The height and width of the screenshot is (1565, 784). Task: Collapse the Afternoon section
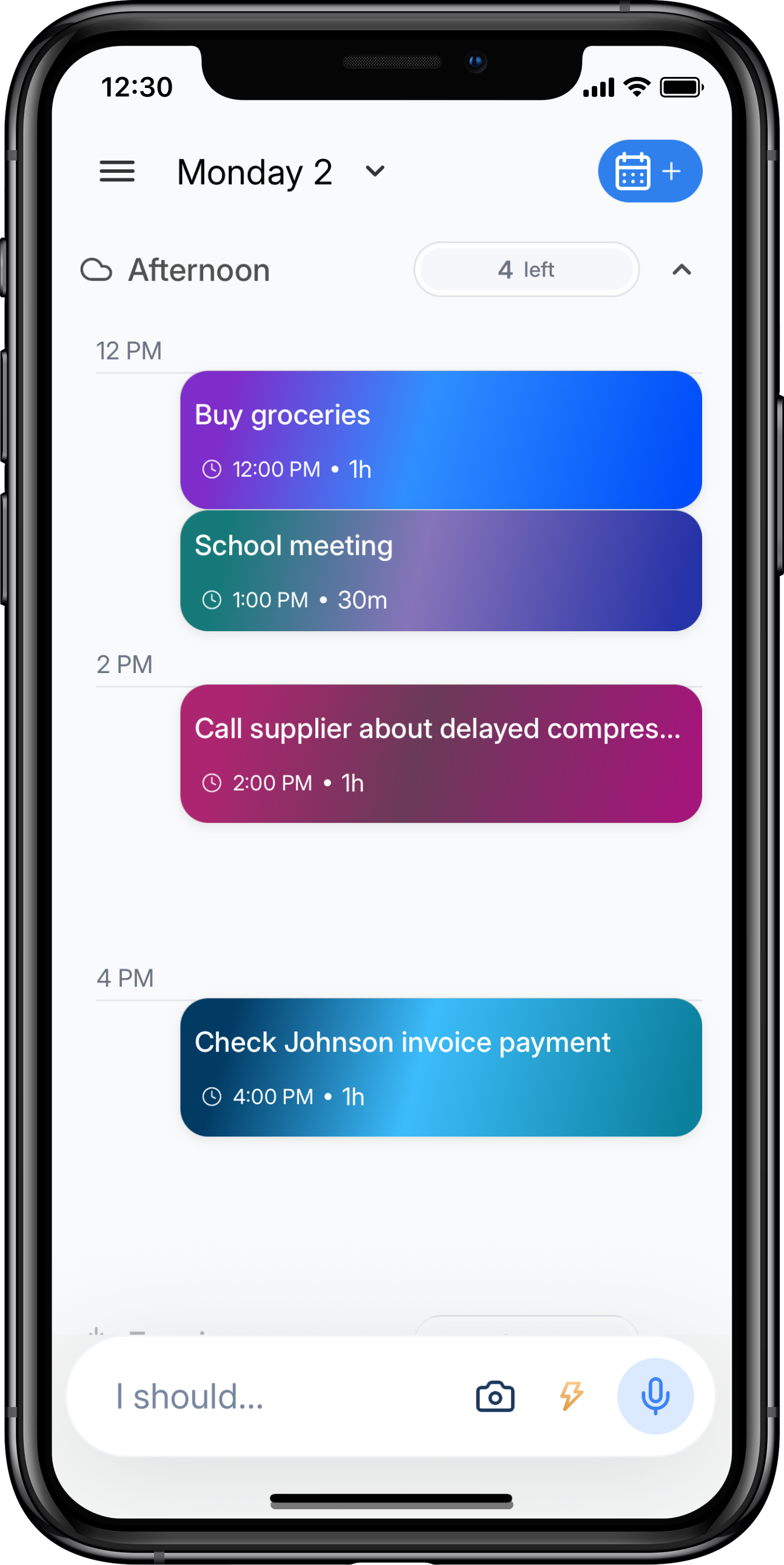(682, 270)
